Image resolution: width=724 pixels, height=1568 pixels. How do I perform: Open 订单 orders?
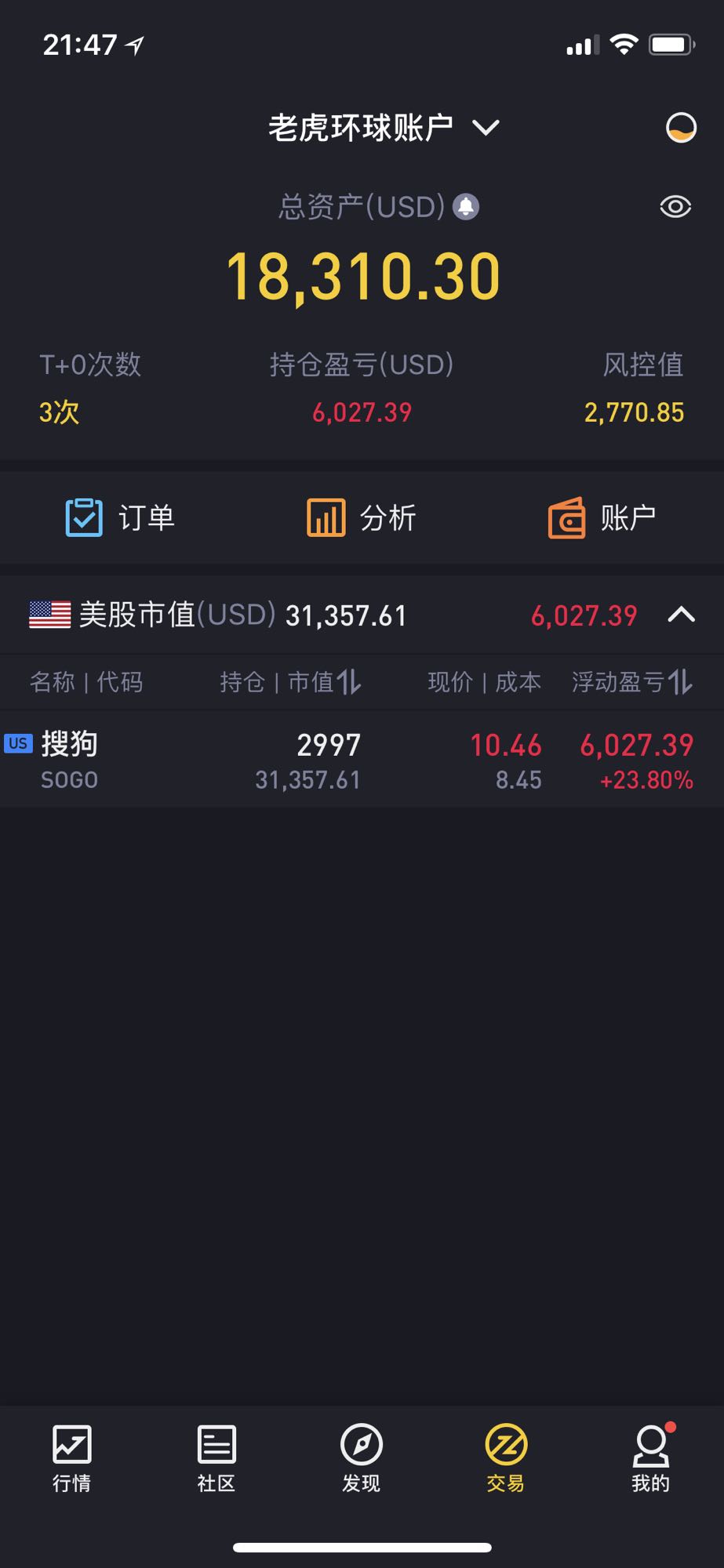(x=120, y=517)
